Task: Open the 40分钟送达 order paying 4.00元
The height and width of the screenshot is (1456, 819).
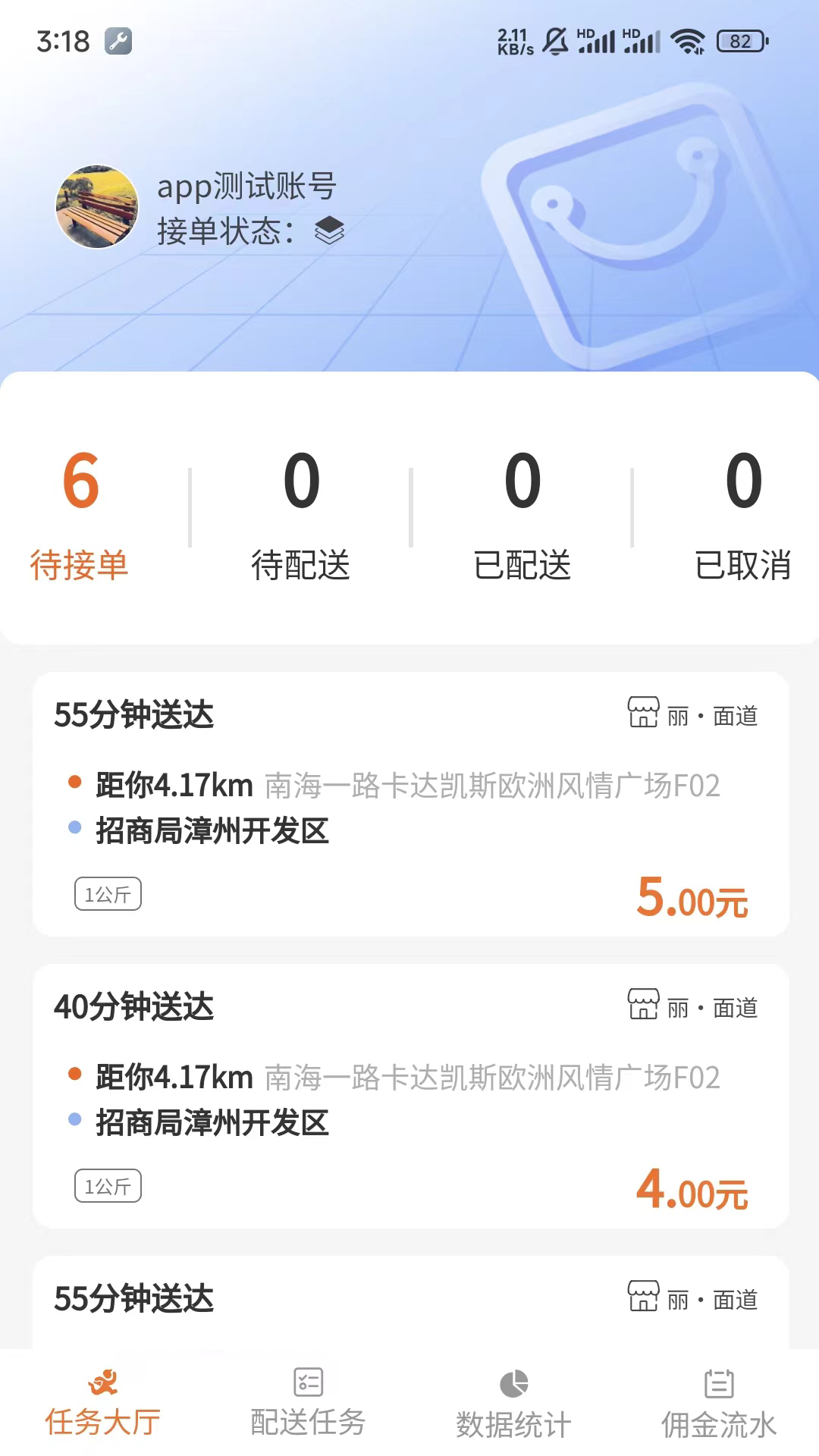Action: (410, 1096)
